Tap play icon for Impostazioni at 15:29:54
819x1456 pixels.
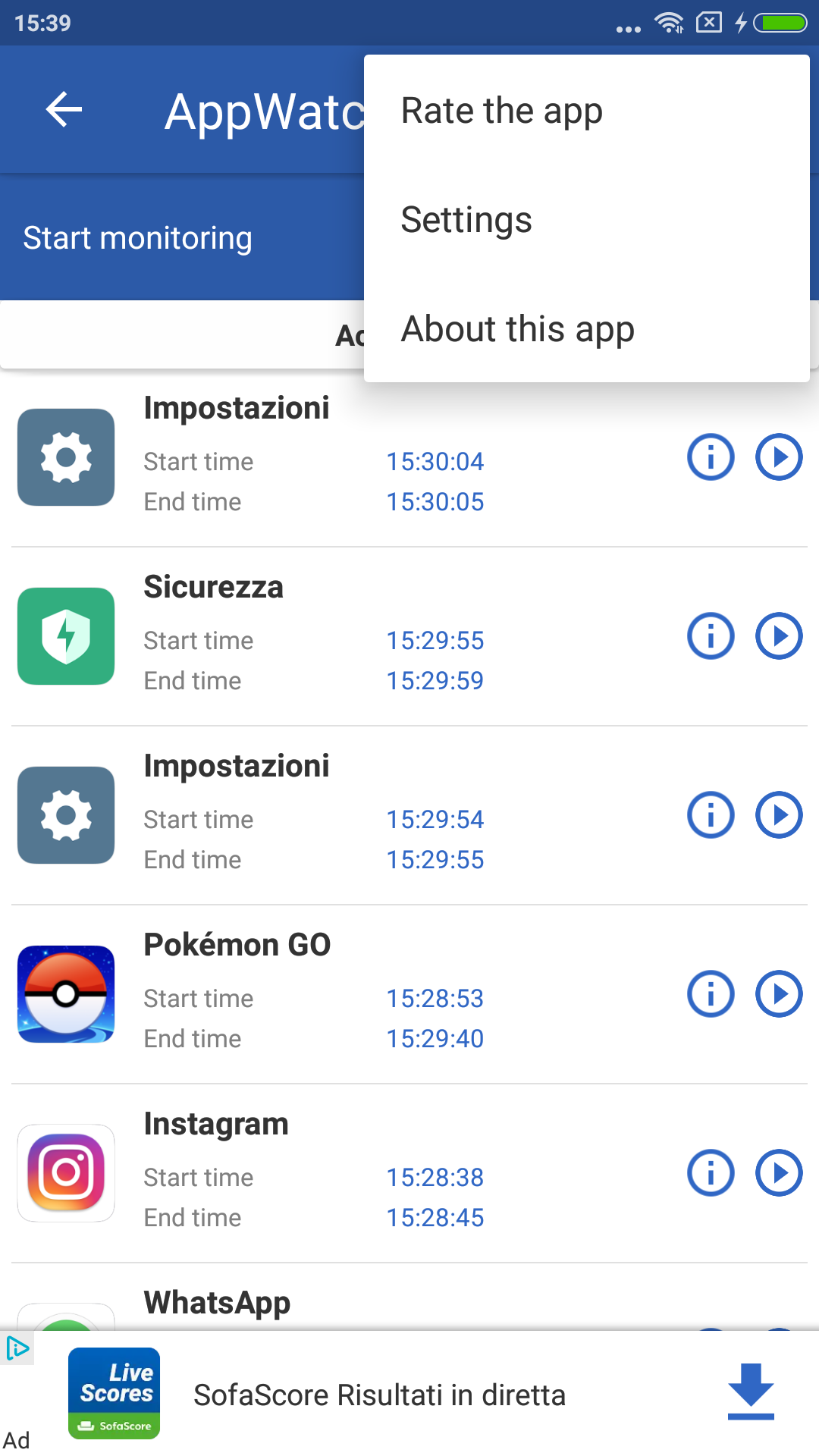(779, 815)
